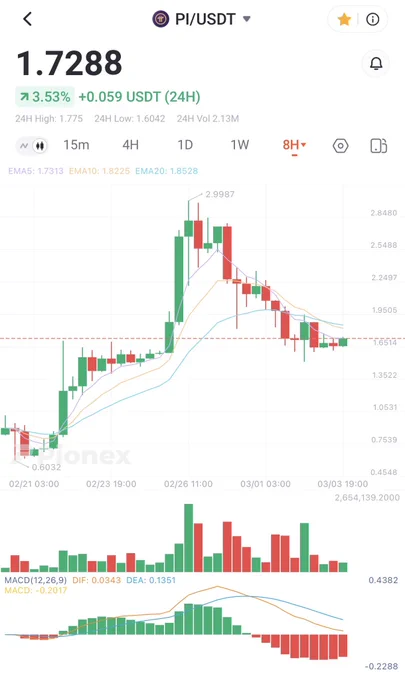This screenshot has width=405, height=680.
Task: Open the PI/USDT pair selector dropdown
Action: (202, 19)
